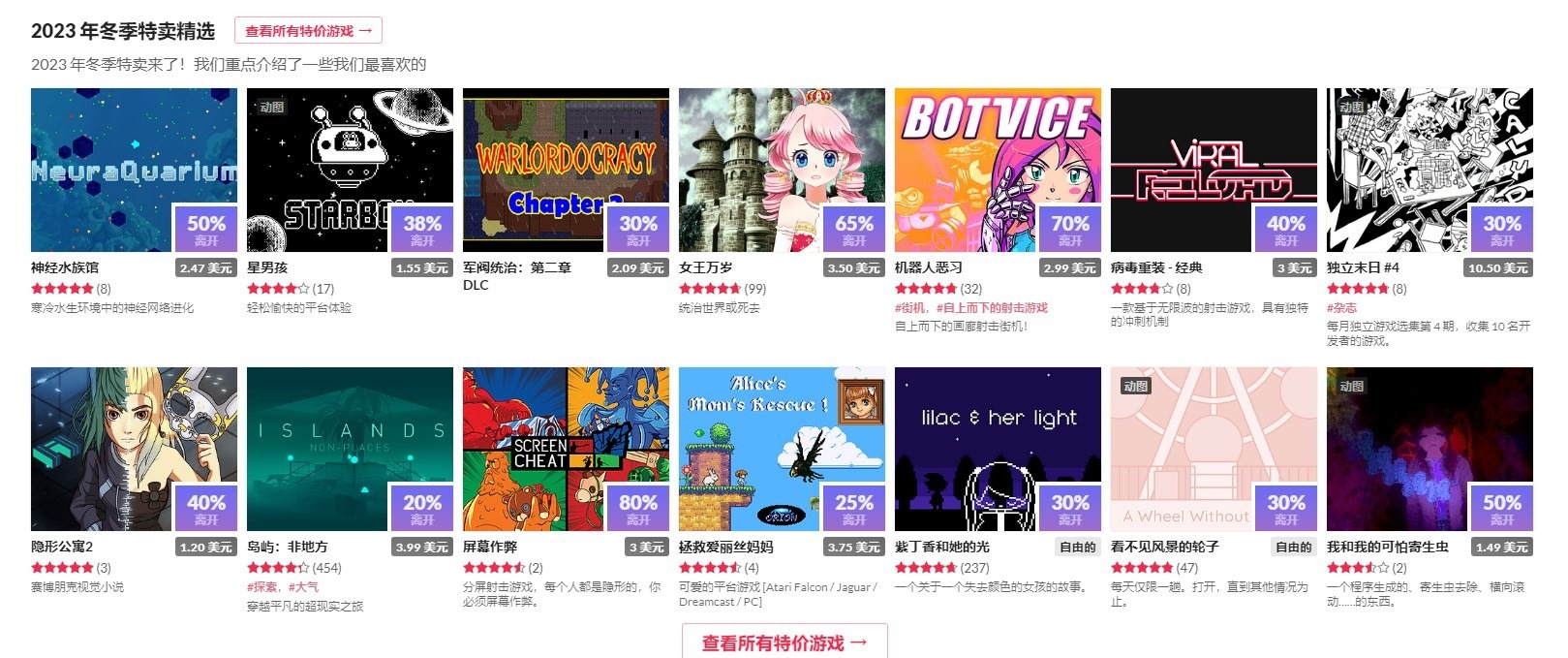The width and height of the screenshot is (1568, 658).
Task: View the 紫丁香和她的光 game
Action: point(998,449)
